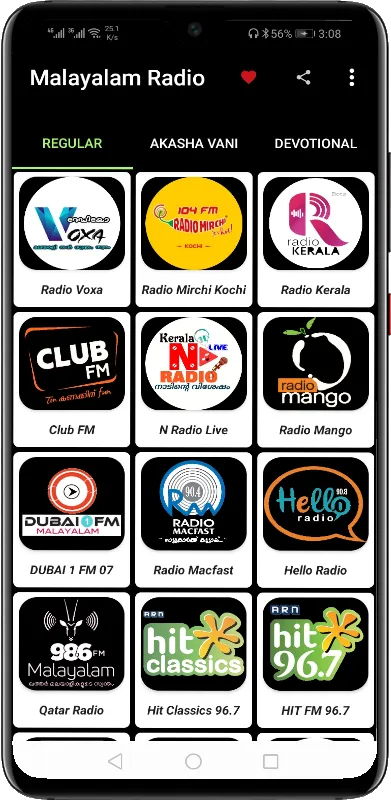Open N Radio Live station
Image resolution: width=391 pixels, height=800 pixels.
[194, 380]
